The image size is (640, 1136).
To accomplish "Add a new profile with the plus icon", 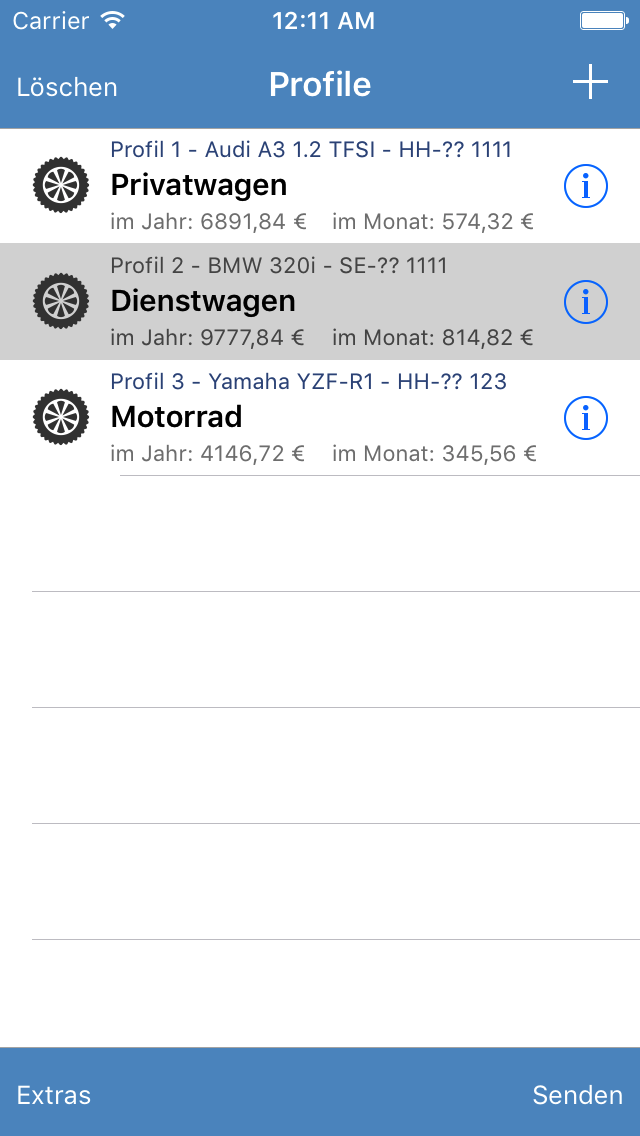I will 590,82.
